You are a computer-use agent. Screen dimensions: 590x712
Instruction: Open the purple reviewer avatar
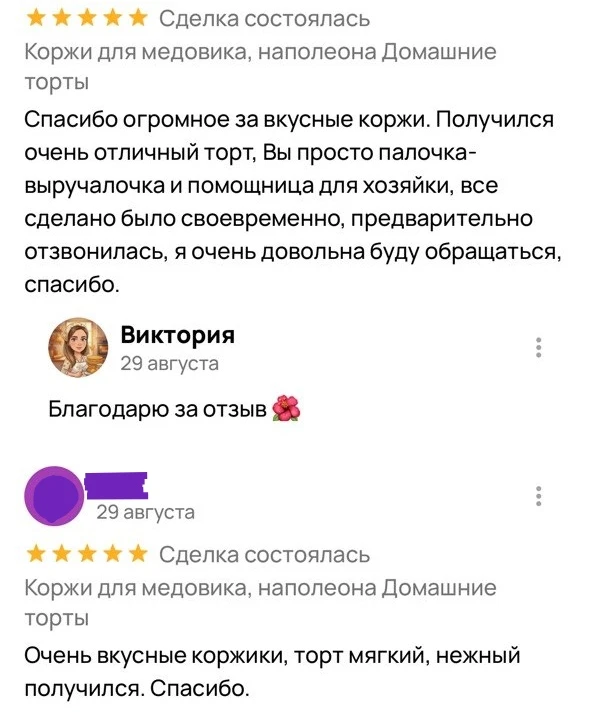point(55,496)
